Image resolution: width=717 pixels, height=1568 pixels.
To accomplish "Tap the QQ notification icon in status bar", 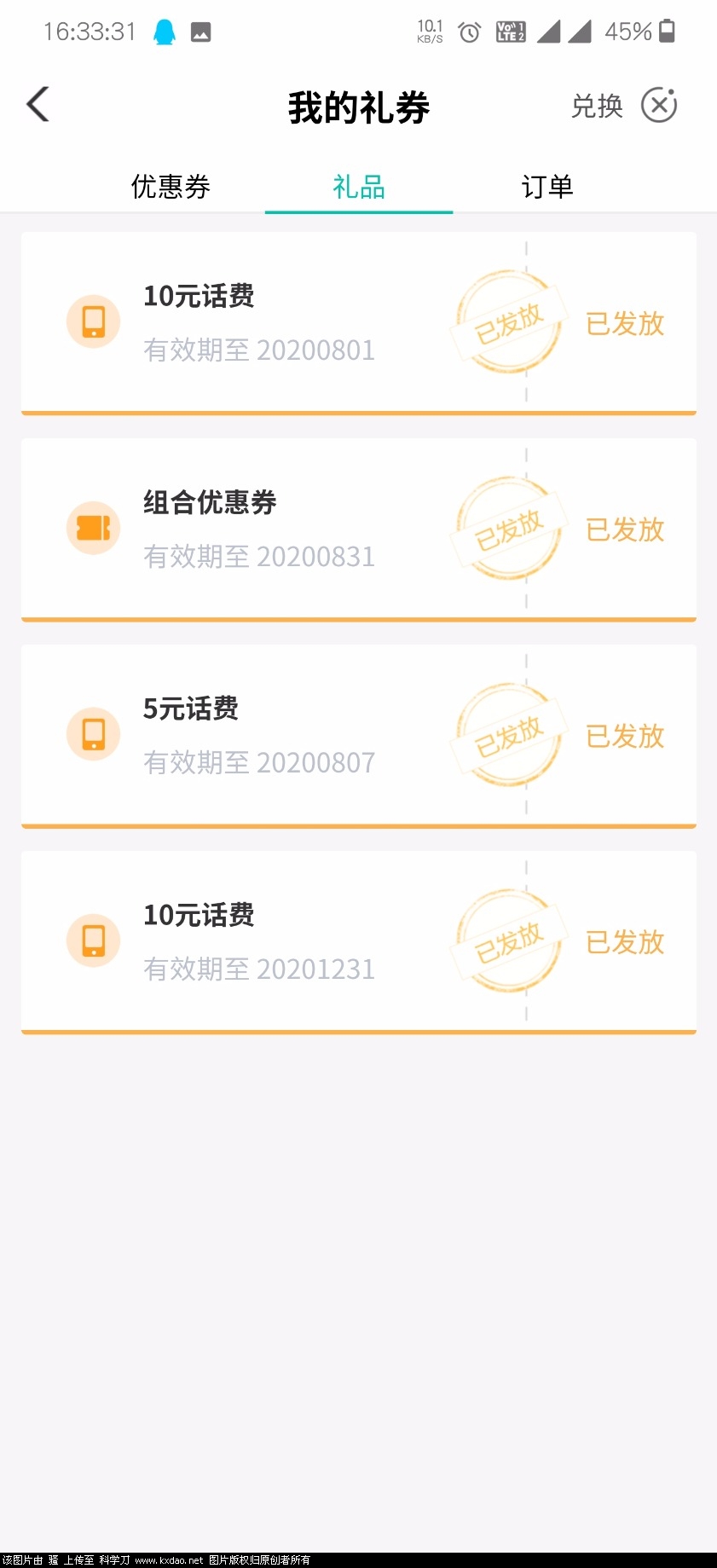I will [x=165, y=31].
